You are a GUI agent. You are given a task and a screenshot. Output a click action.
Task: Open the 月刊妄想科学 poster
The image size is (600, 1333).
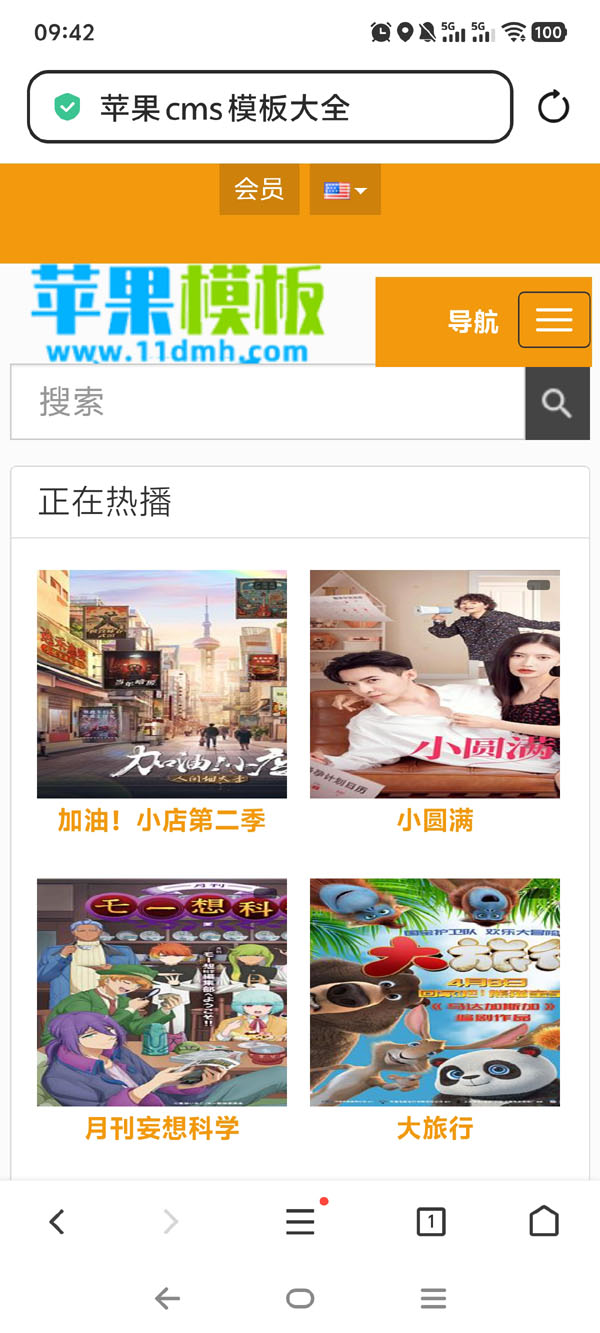162,992
